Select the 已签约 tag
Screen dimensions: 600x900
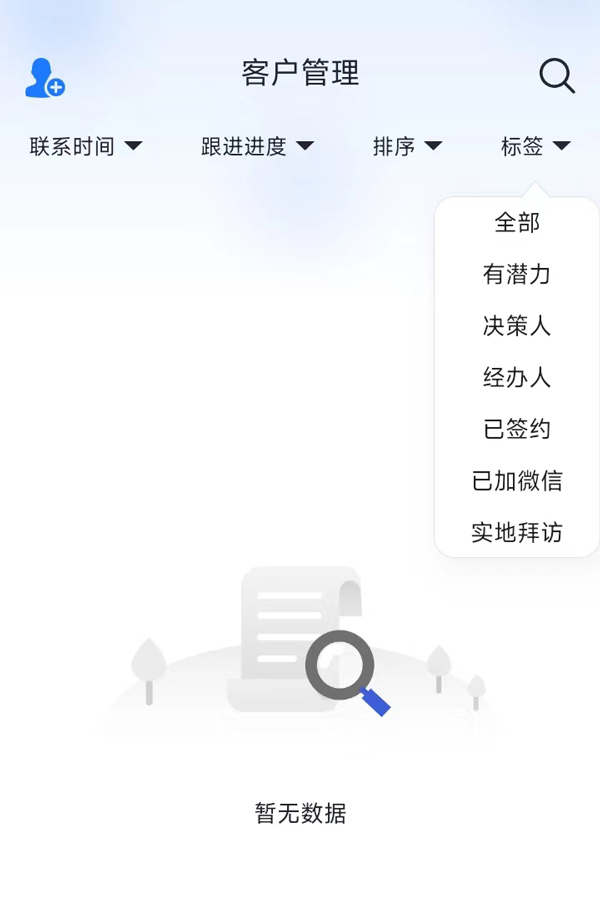pos(517,429)
